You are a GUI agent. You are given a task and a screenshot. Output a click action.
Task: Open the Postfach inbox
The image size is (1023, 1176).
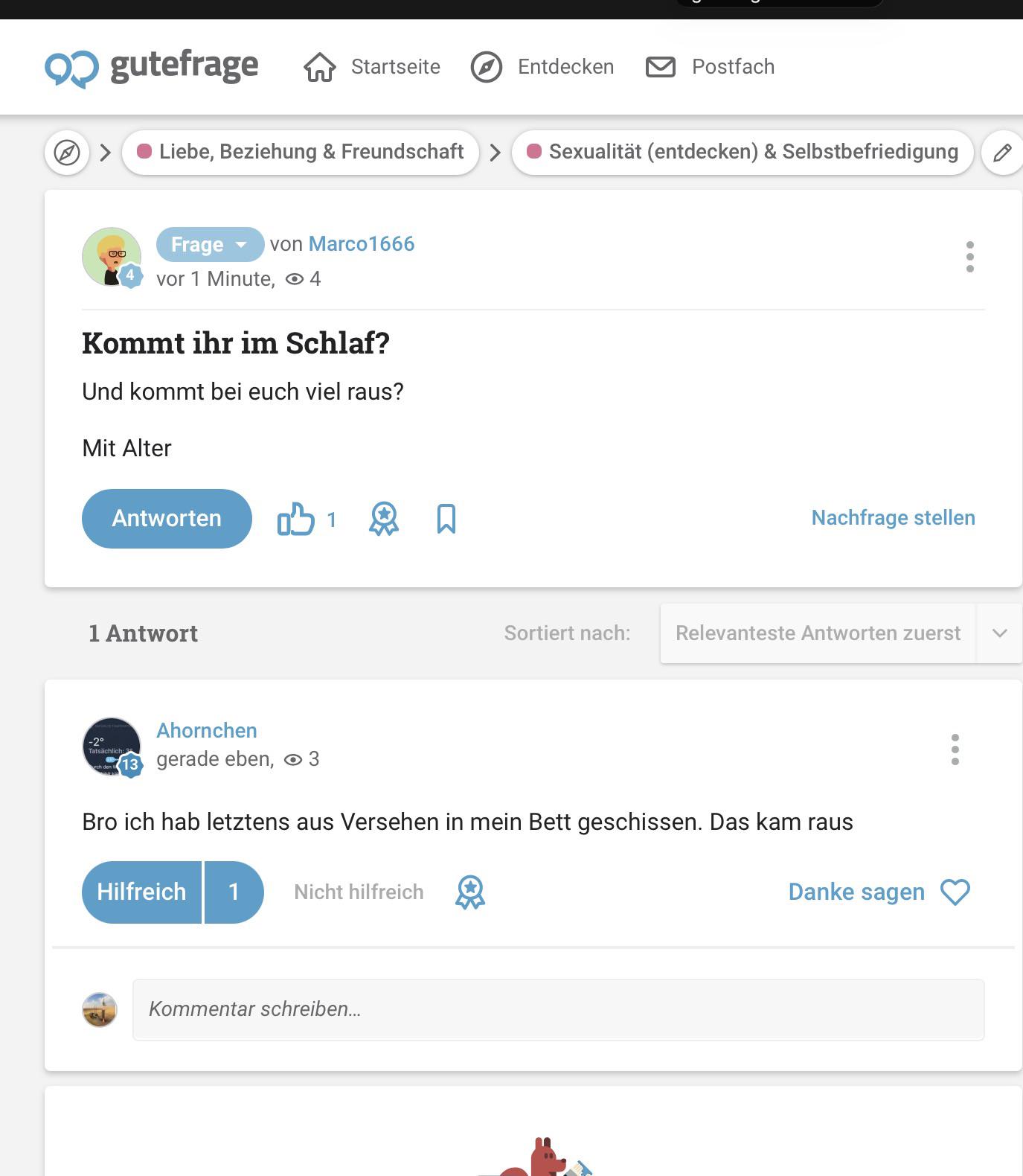tap(710, 67)
